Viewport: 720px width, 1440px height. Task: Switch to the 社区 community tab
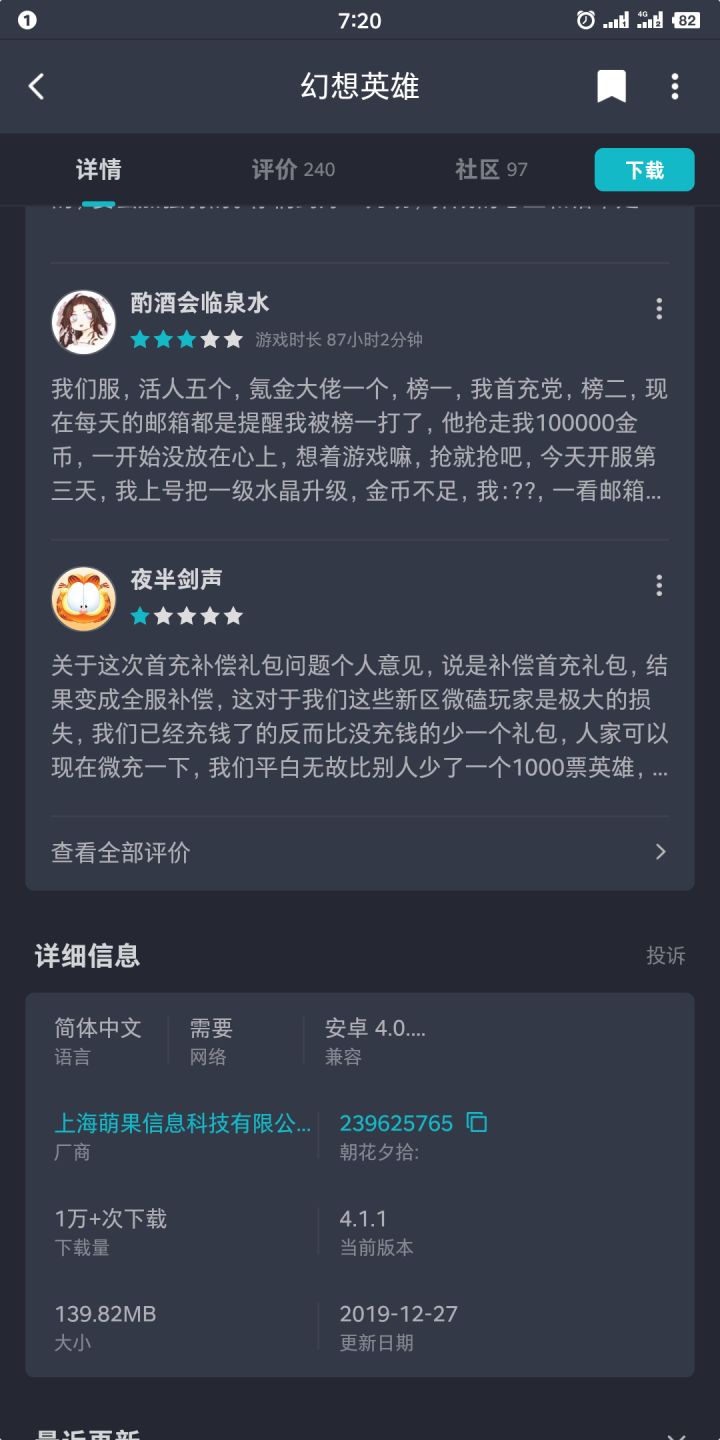click(489, 170)
